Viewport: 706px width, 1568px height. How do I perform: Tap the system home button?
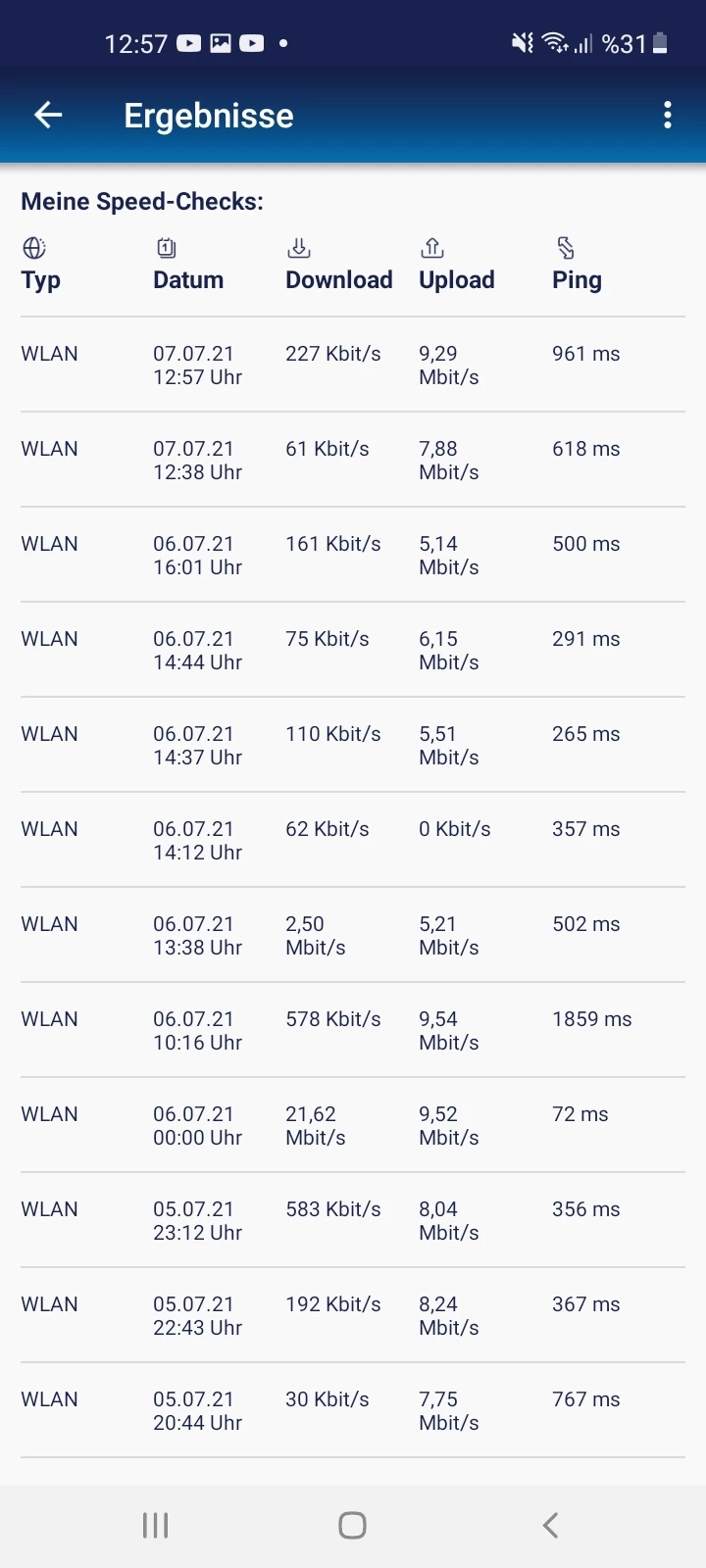tap(352, 1525)
